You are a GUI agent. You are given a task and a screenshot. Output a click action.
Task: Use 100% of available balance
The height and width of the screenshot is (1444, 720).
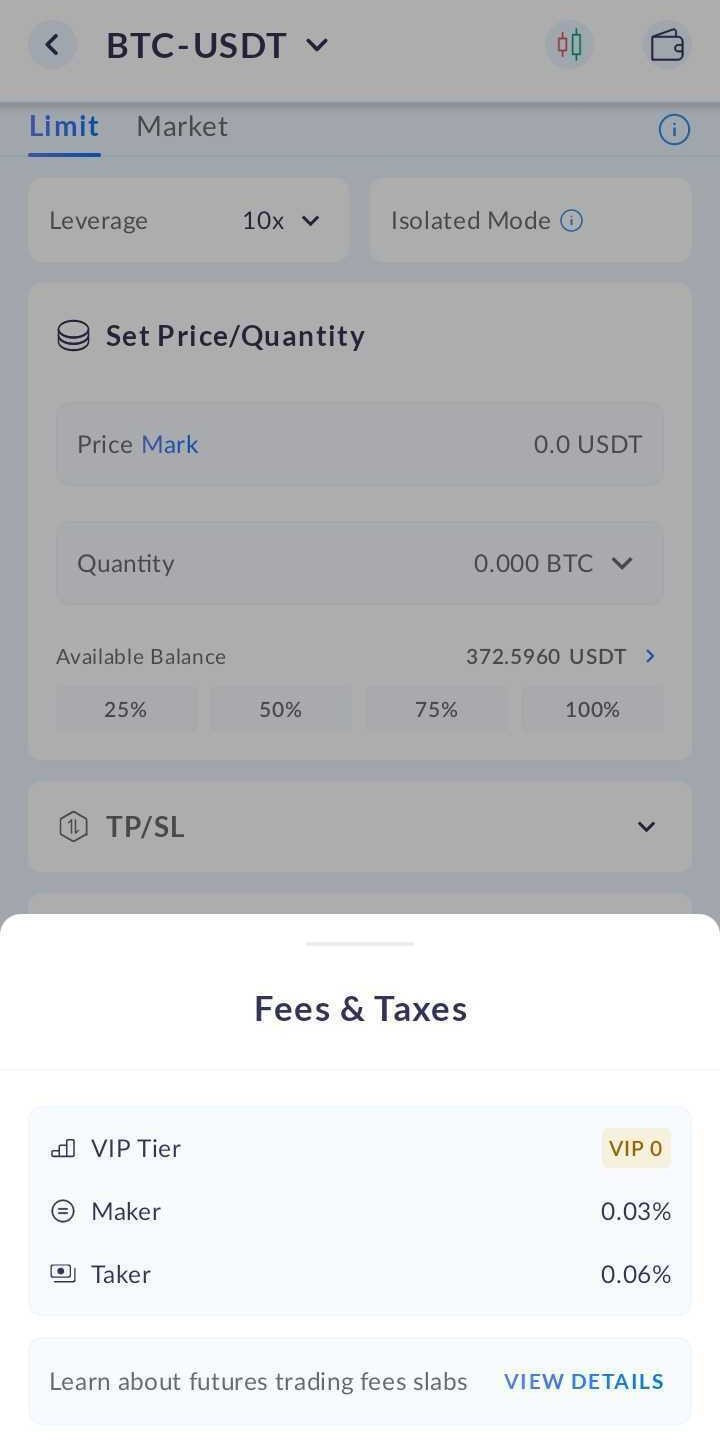point(592,709)
